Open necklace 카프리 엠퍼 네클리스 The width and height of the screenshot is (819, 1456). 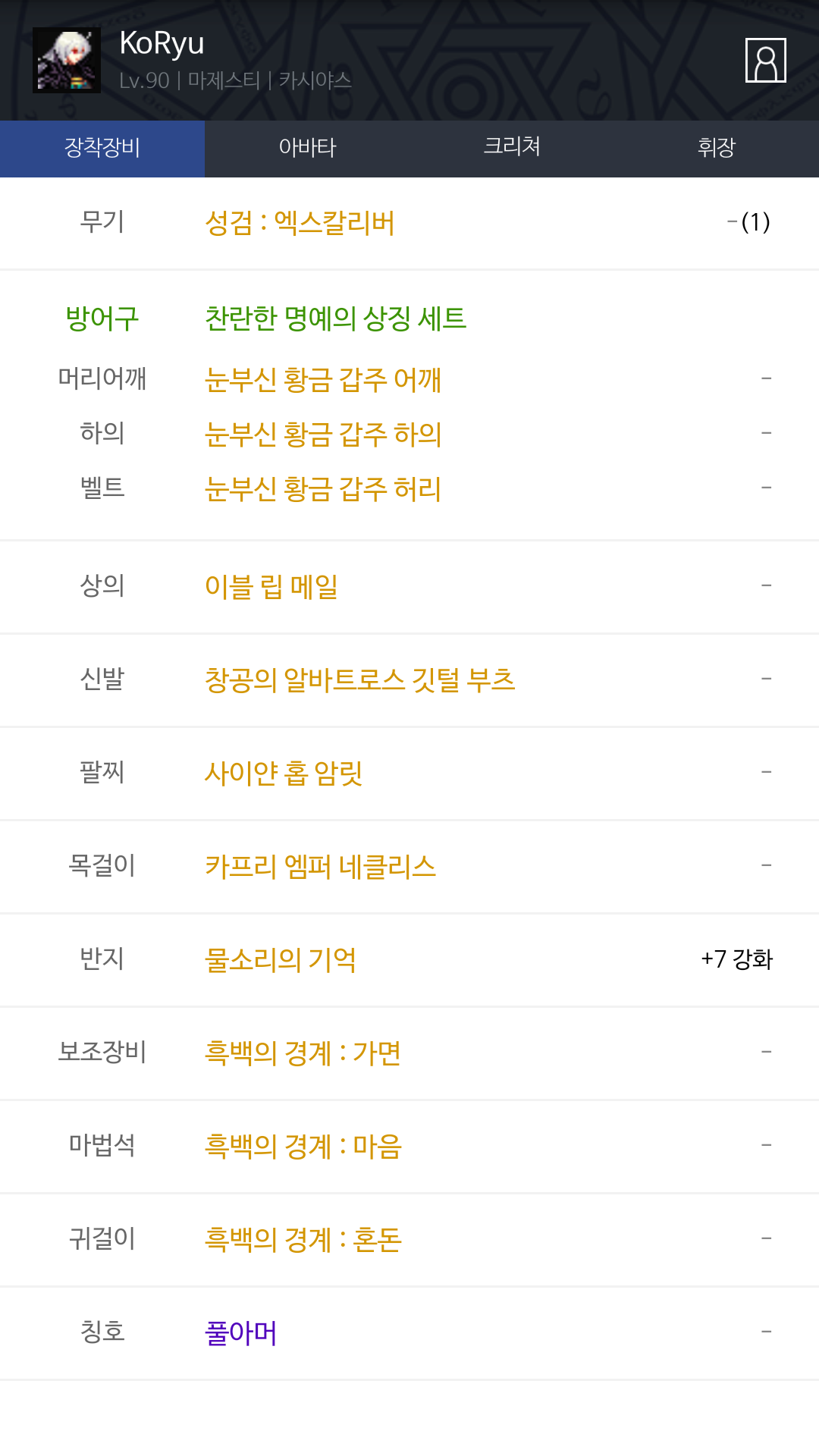point(320,867)
